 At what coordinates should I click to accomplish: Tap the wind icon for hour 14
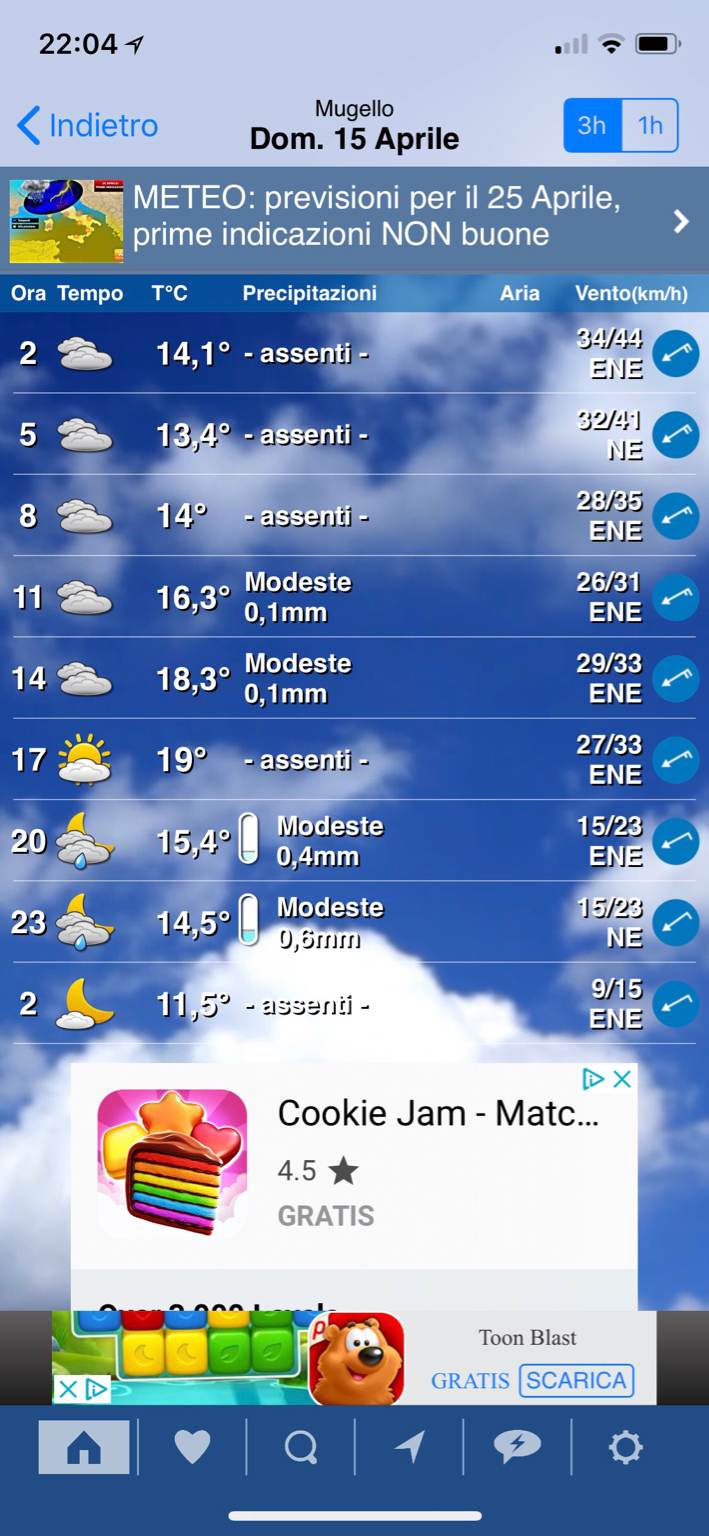[675, 678]
